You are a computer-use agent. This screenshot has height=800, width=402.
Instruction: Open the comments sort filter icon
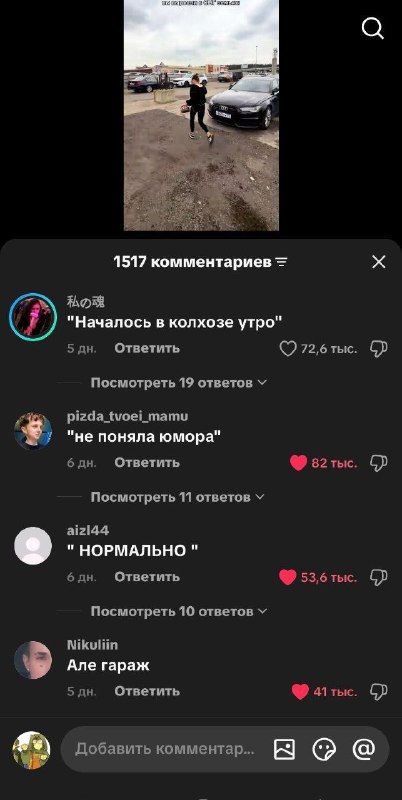[281, 263]
